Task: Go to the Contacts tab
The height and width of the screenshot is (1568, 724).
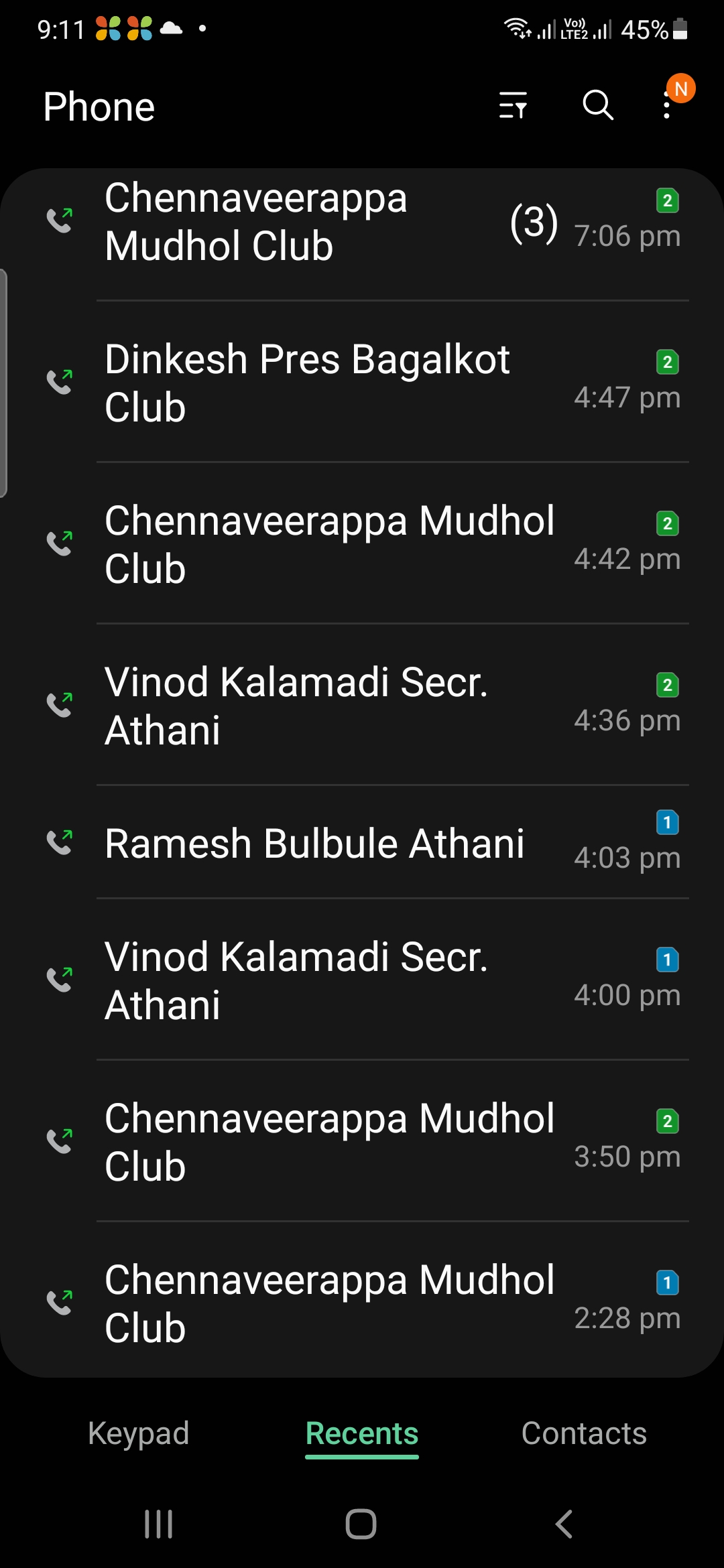Action: [x=584, y=1434]
